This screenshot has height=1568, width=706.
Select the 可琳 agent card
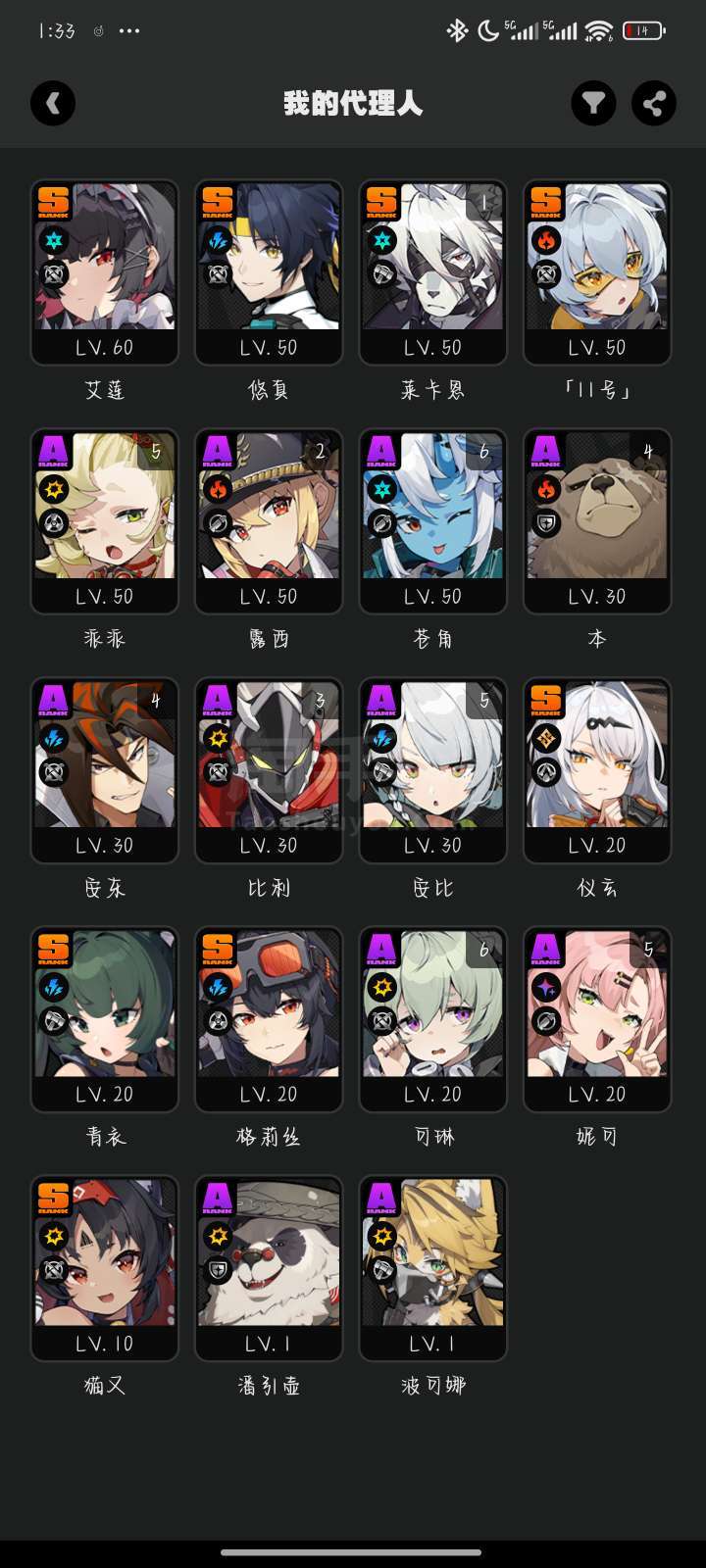click(x=433, y=1019)
